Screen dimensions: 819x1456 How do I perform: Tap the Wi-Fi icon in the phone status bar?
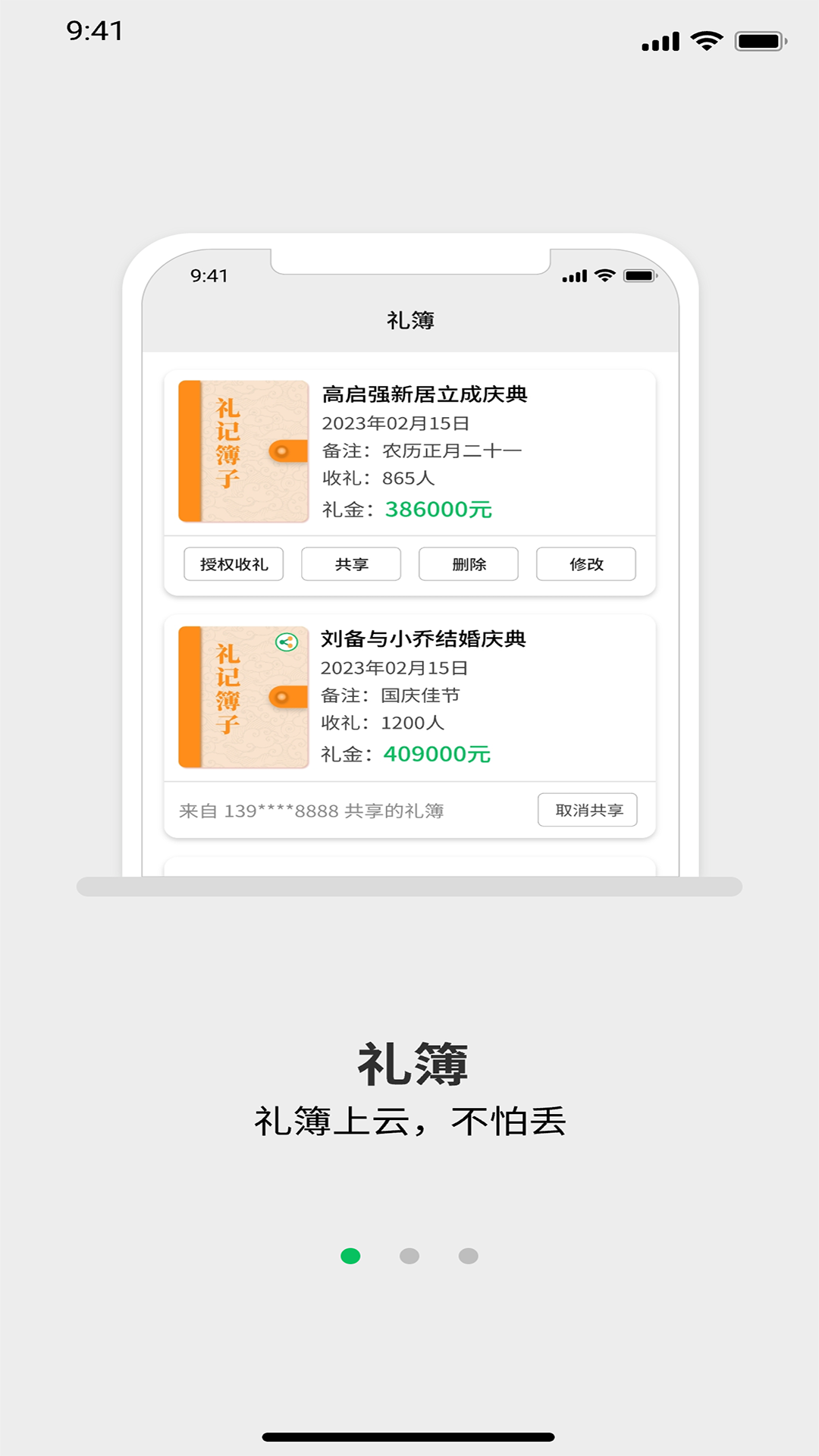click(x=706, y=42)
